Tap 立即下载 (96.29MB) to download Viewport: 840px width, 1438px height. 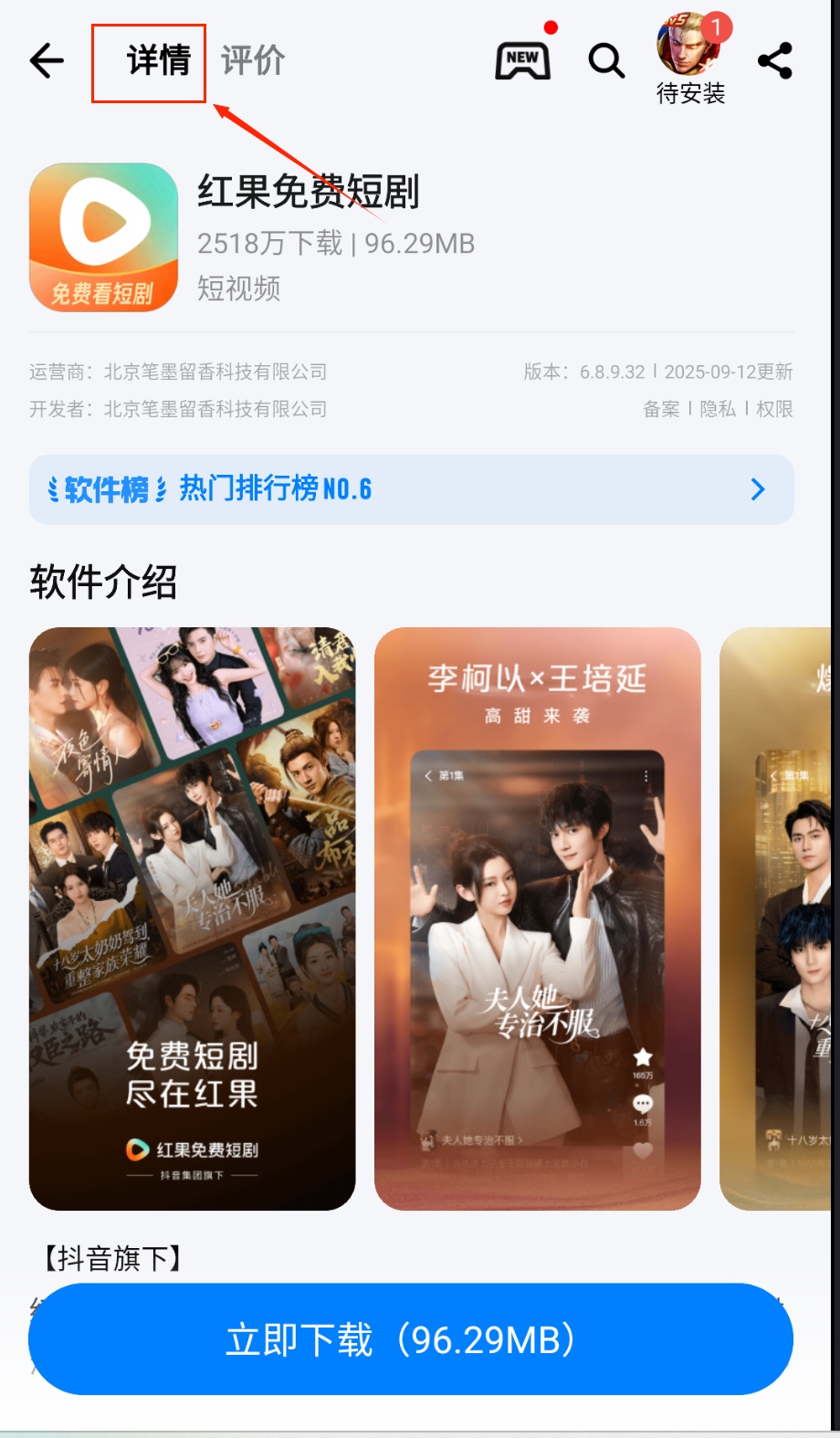tap(411, 1339)
